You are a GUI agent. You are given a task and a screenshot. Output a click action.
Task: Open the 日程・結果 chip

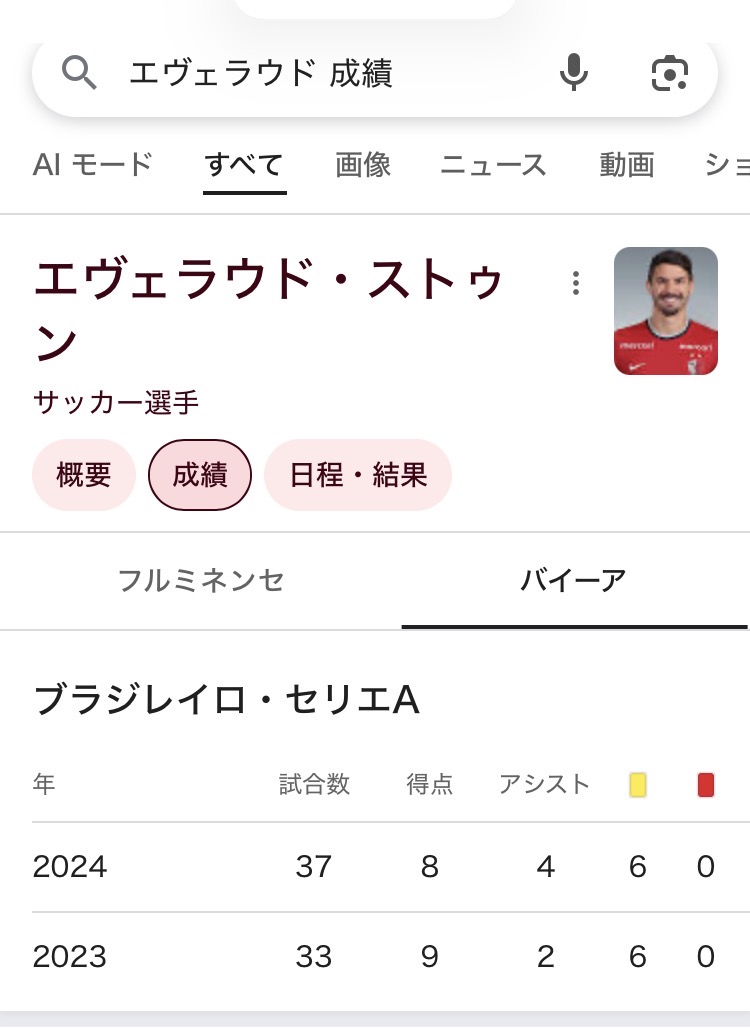tap(358, 475)
